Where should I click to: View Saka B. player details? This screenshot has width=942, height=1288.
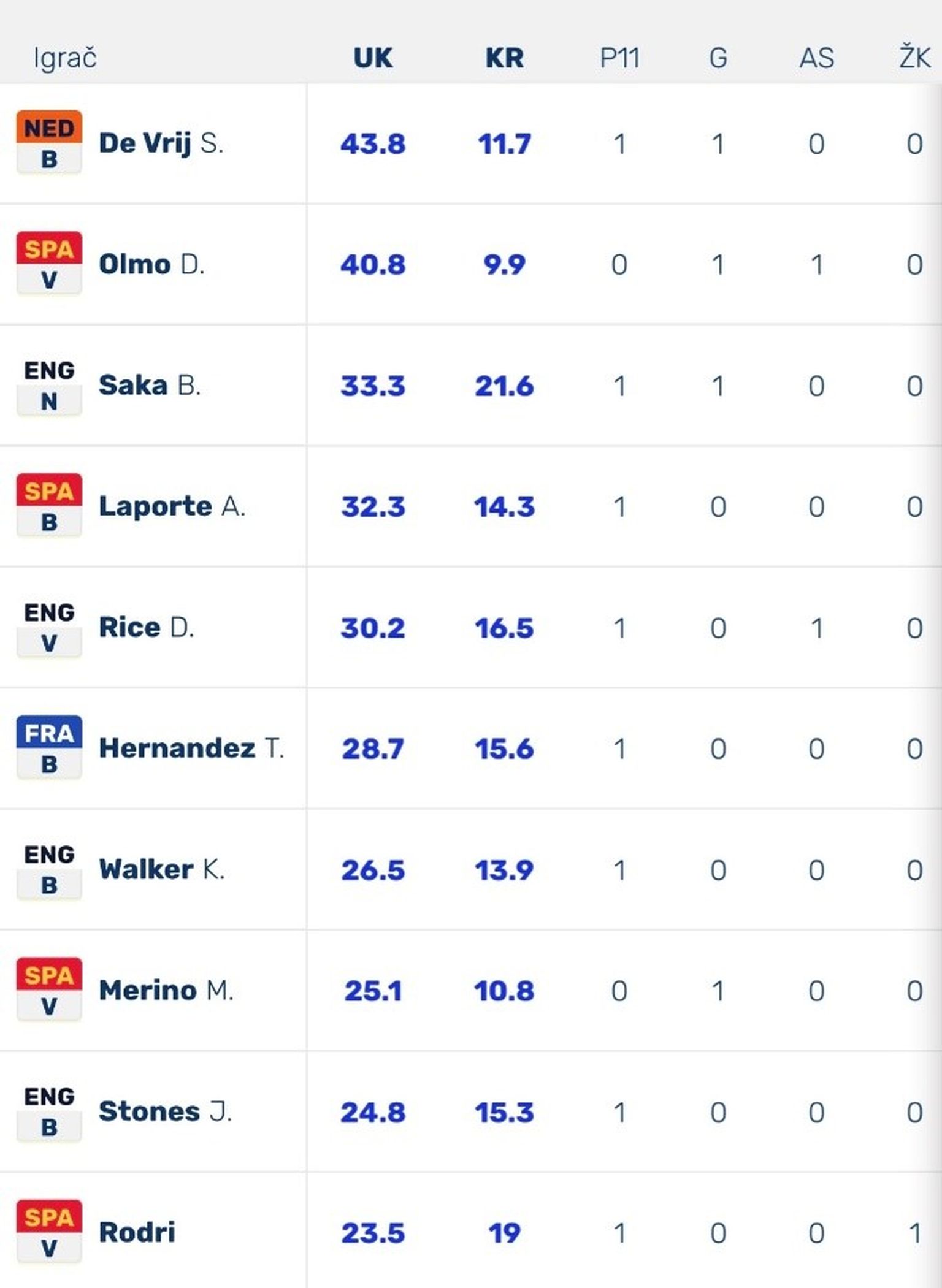[150, 386]
